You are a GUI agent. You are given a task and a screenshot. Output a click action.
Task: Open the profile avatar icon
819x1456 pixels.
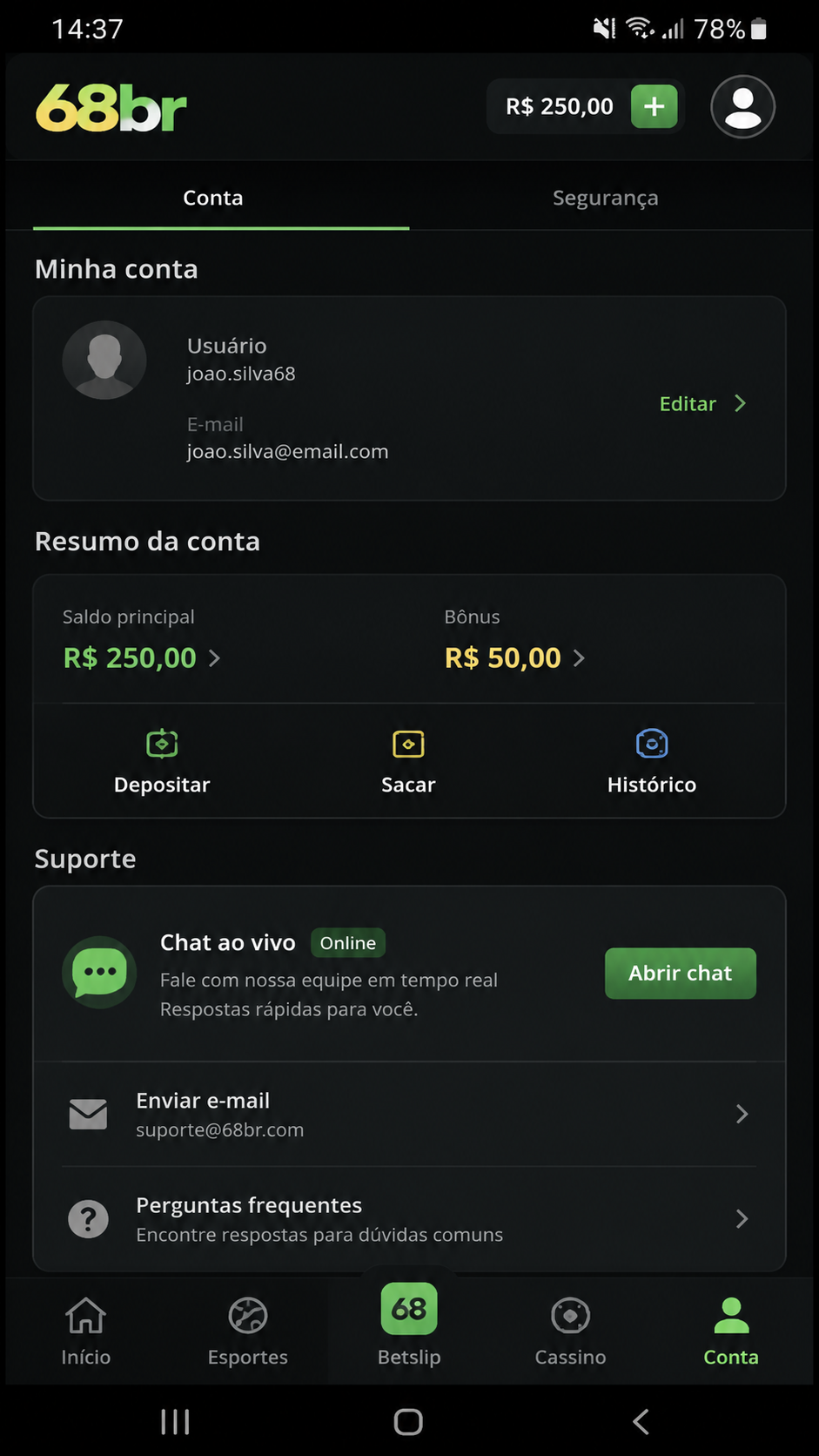pyautogui.click(x=742, y=107)
